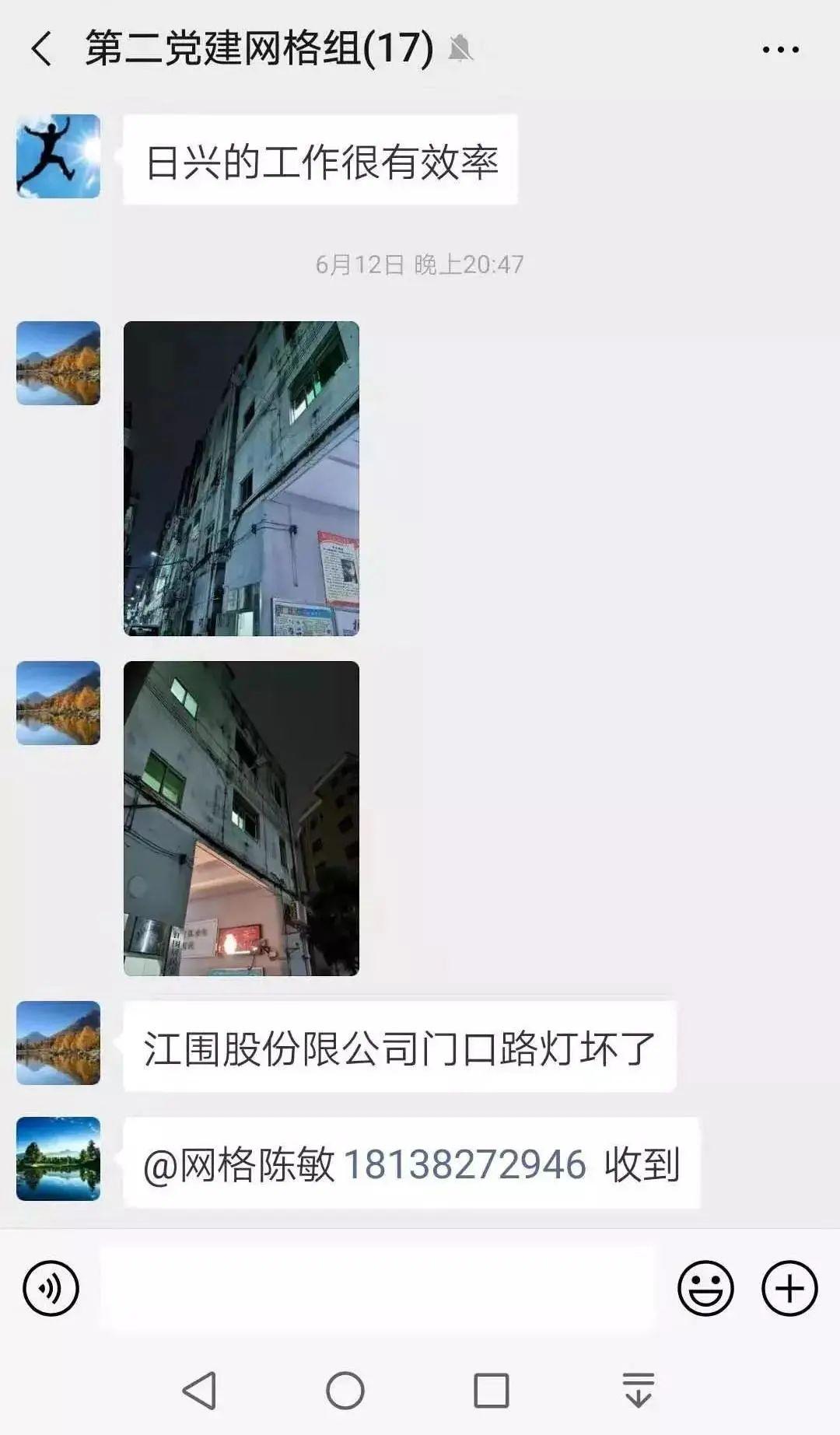Show recent apps

click(492, 1390)
